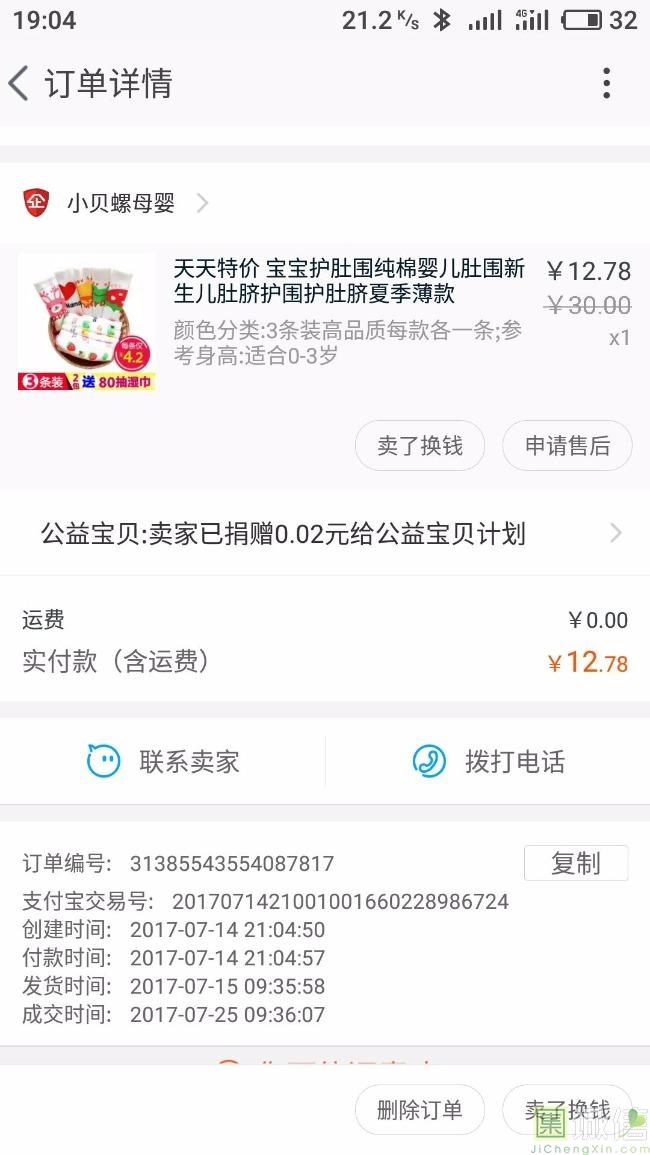The width and height of the screenshot is (650, 1155).
Task: Tap 卖了换钱 in the bottom bar
Action: (x=567, y=1110)
